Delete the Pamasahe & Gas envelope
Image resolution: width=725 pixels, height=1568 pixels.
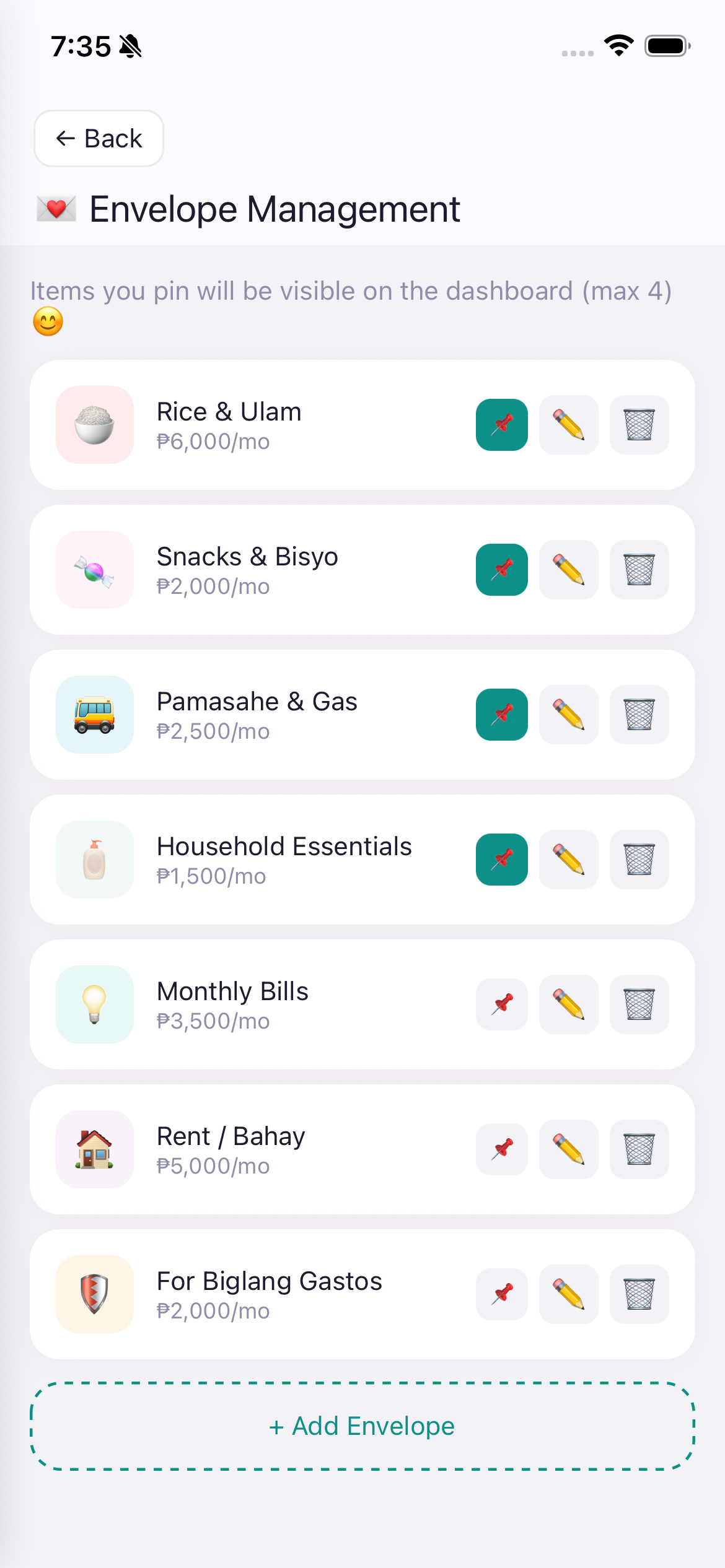pos(639,715)
